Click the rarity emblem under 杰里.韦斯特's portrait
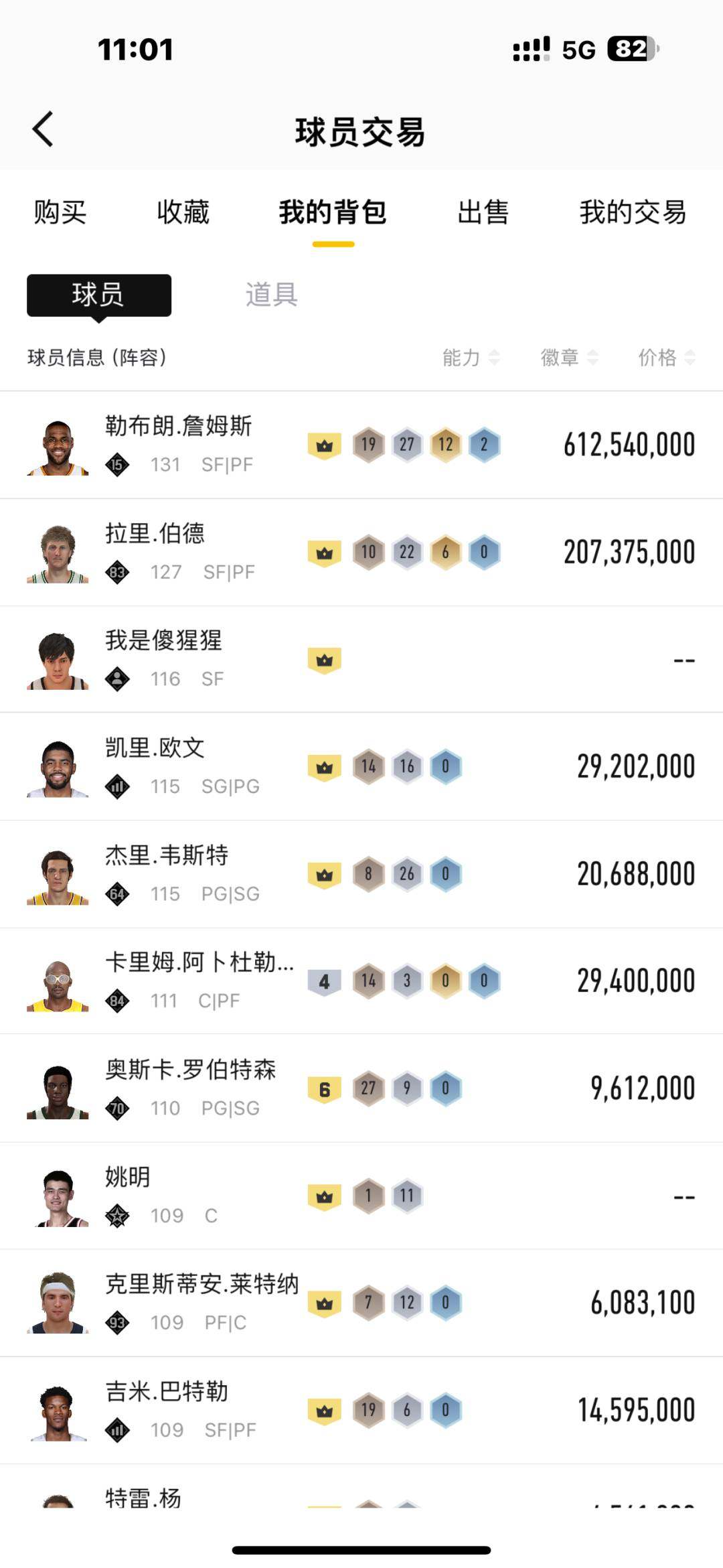Viewport: 723px width, 1568px height. [117, 894]
